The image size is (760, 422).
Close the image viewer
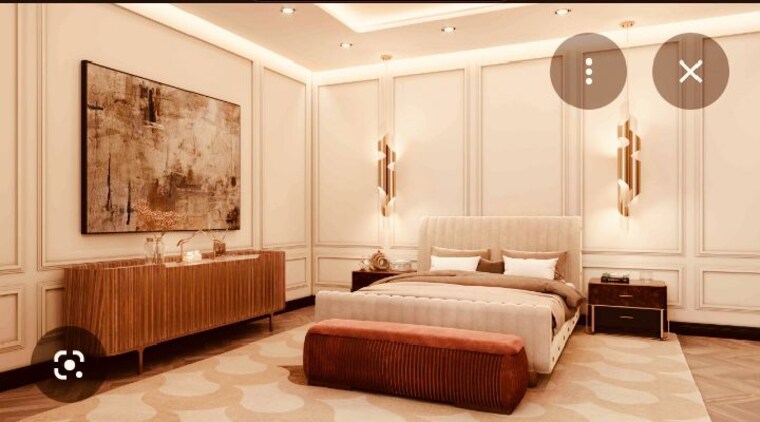[690, 71]
